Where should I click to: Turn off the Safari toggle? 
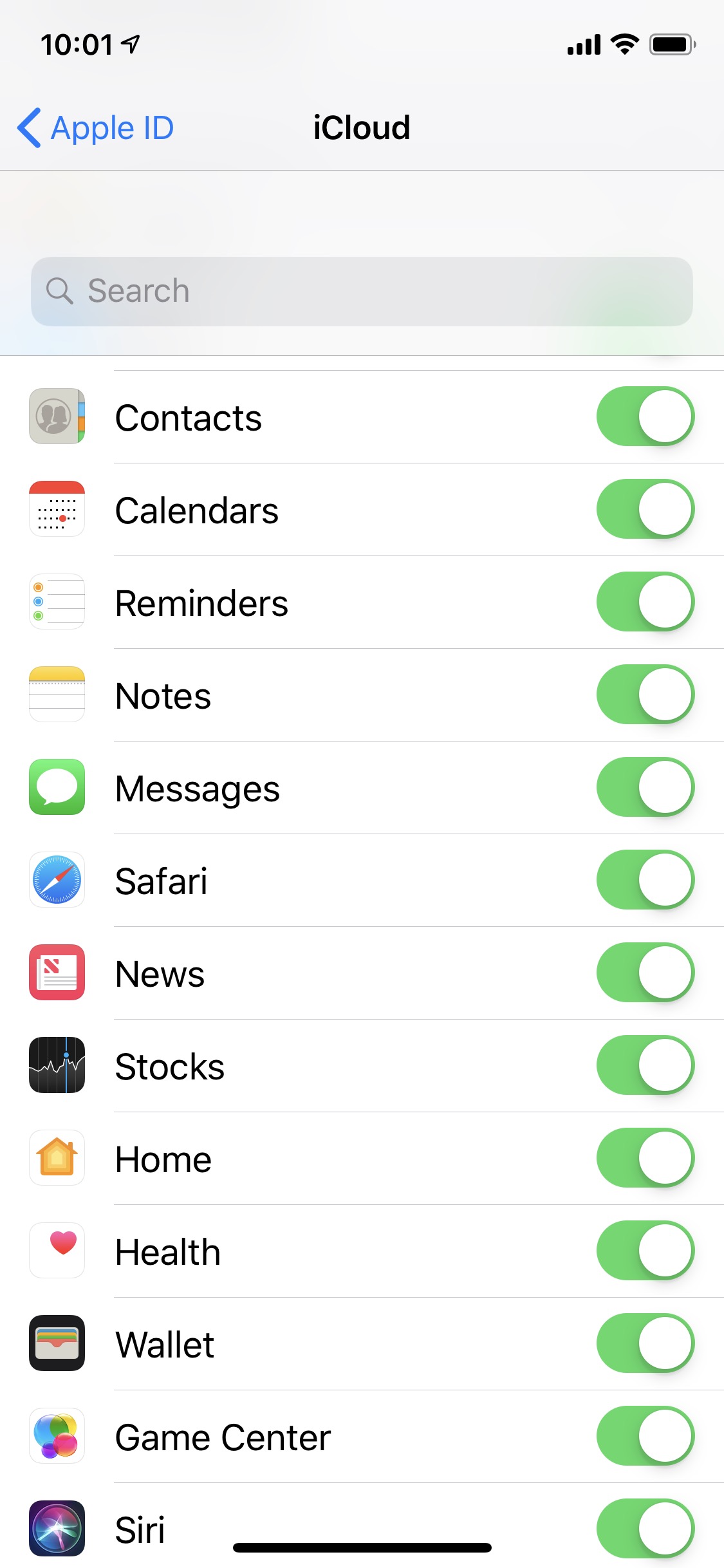pos(645,880)
